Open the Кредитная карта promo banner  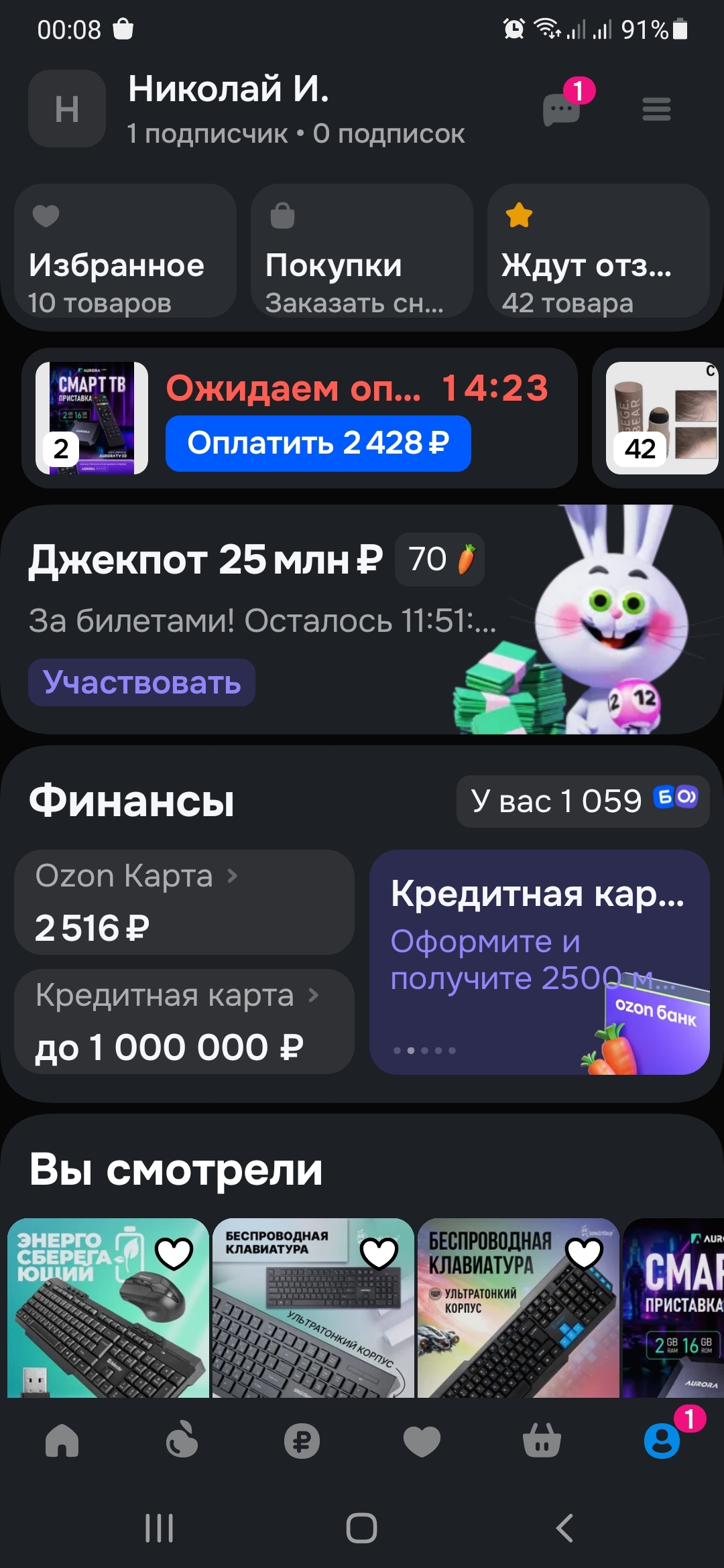540,962
